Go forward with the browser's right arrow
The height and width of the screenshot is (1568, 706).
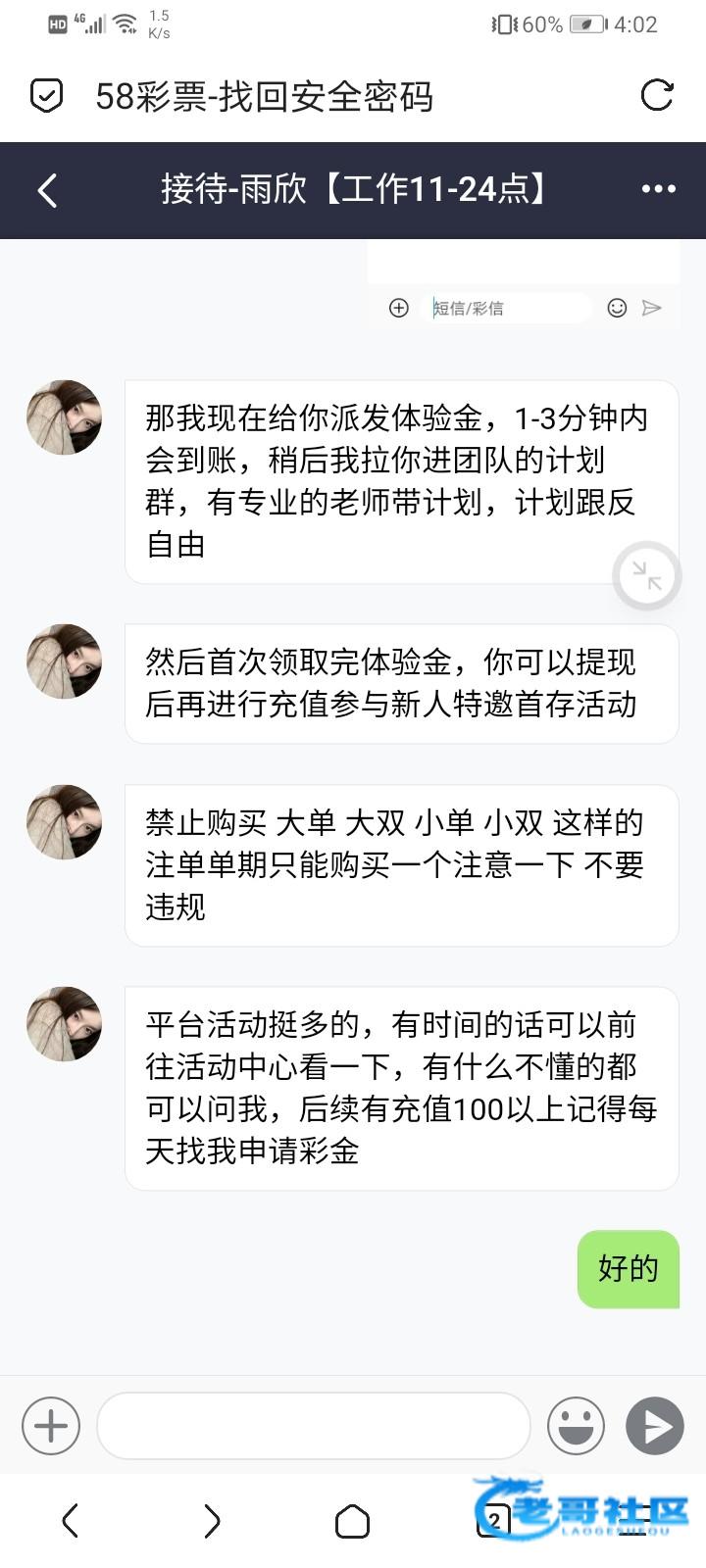point(211,1520)
